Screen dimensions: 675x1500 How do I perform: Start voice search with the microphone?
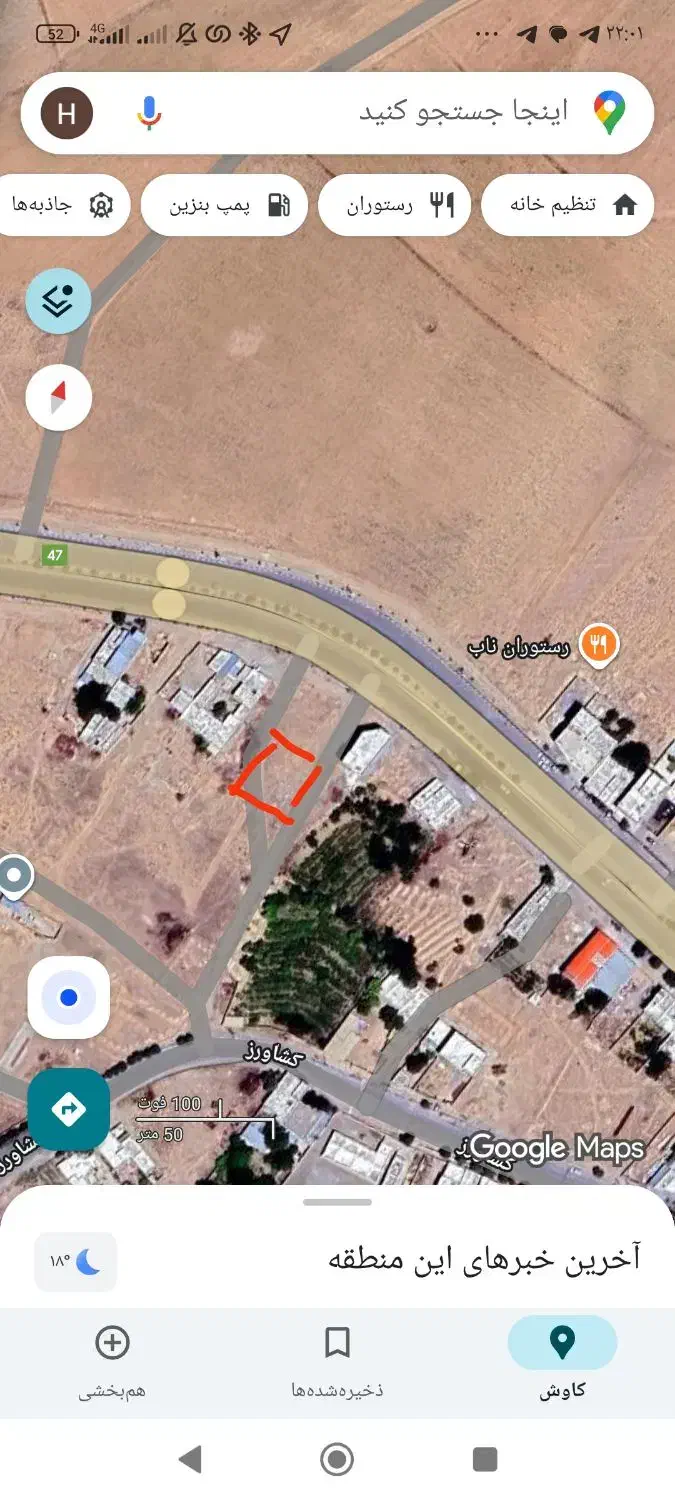click(149, 112)
